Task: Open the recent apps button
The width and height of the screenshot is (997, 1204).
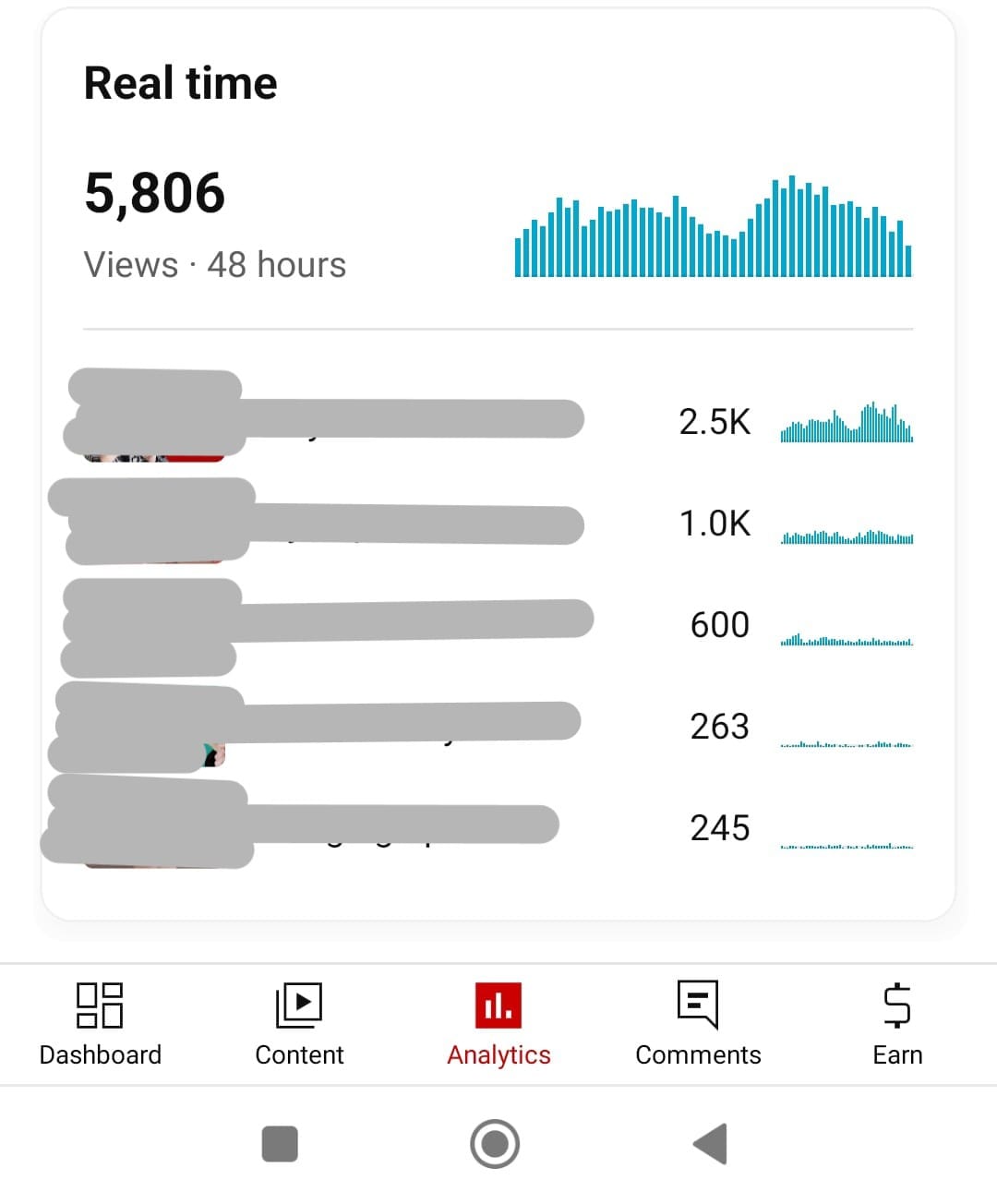Action: (280, 1144)
